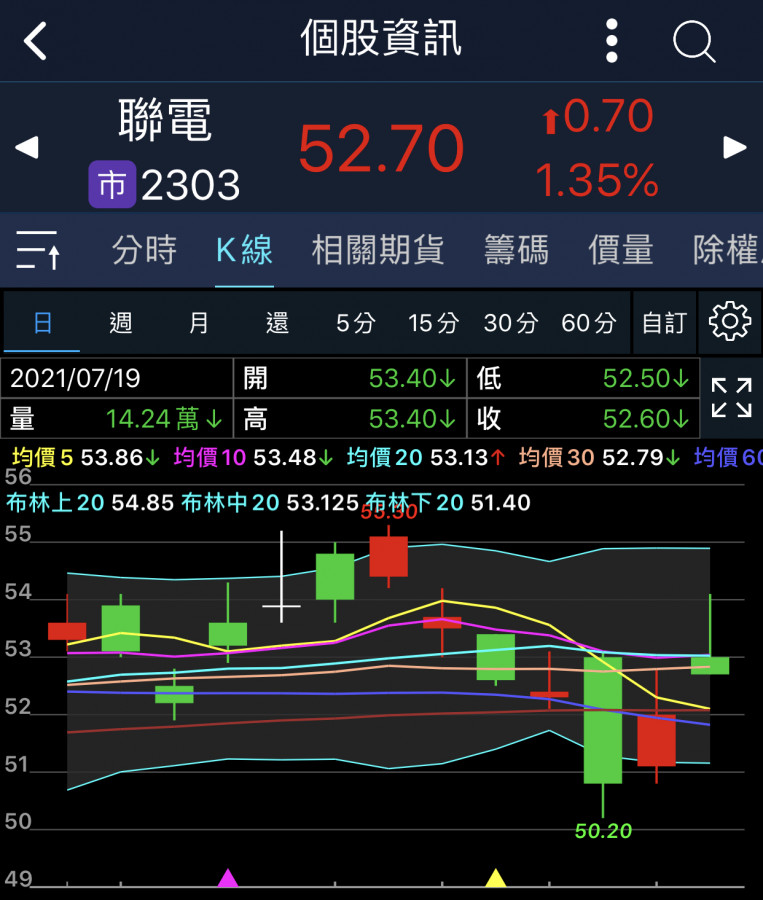Open the 價量 tab

coord(620,249)
